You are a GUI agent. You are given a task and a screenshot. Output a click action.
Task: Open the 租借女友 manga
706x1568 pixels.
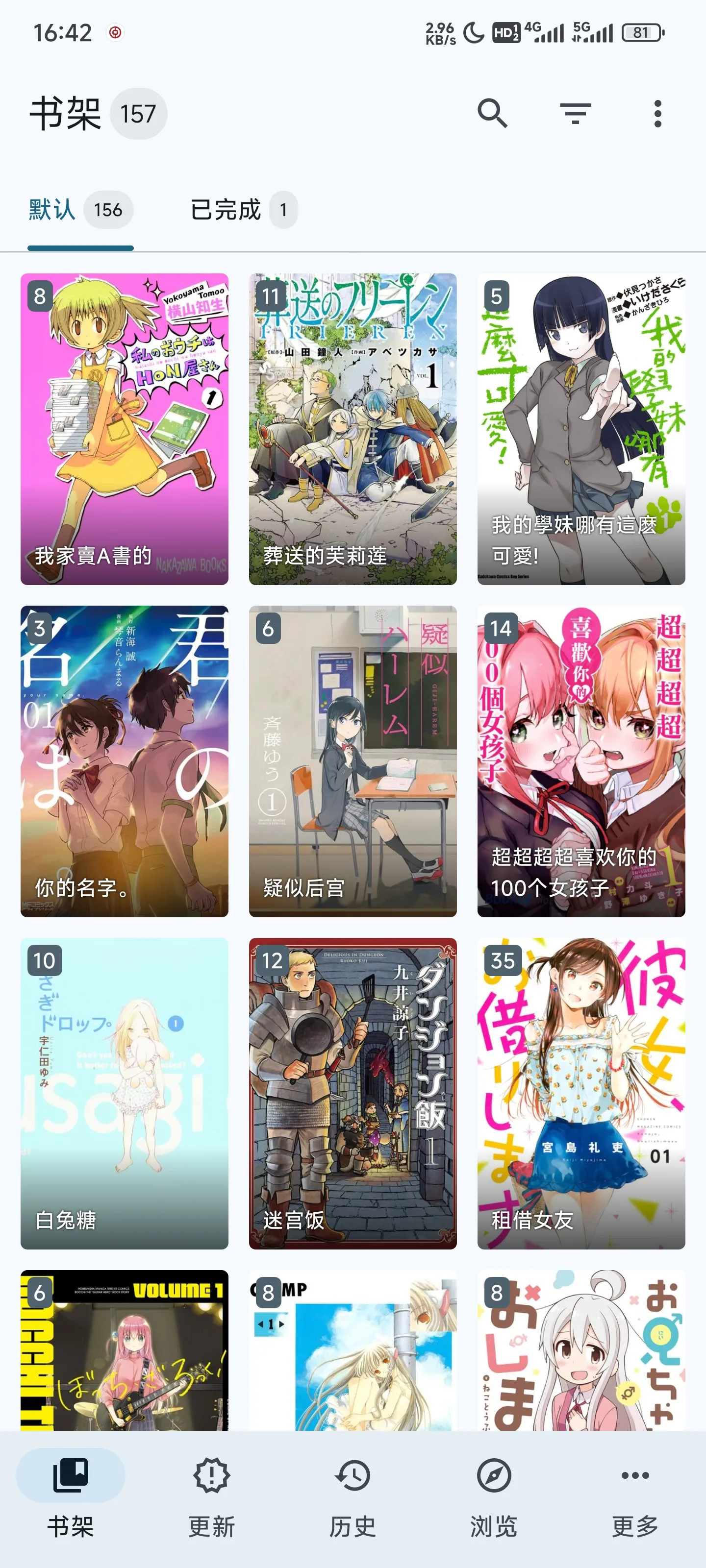581,1093
